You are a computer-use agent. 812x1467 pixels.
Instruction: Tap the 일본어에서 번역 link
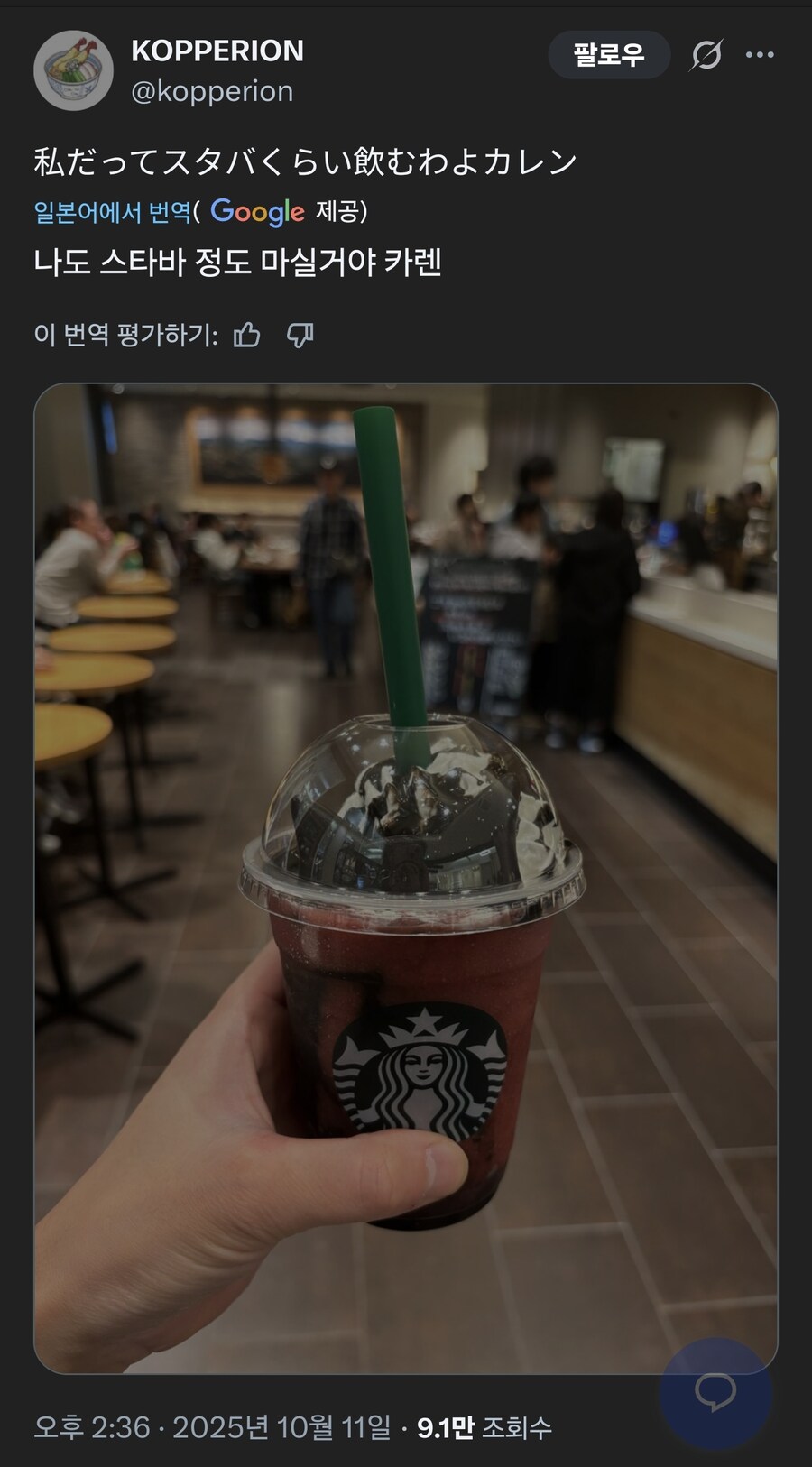[x=113, y=212]
